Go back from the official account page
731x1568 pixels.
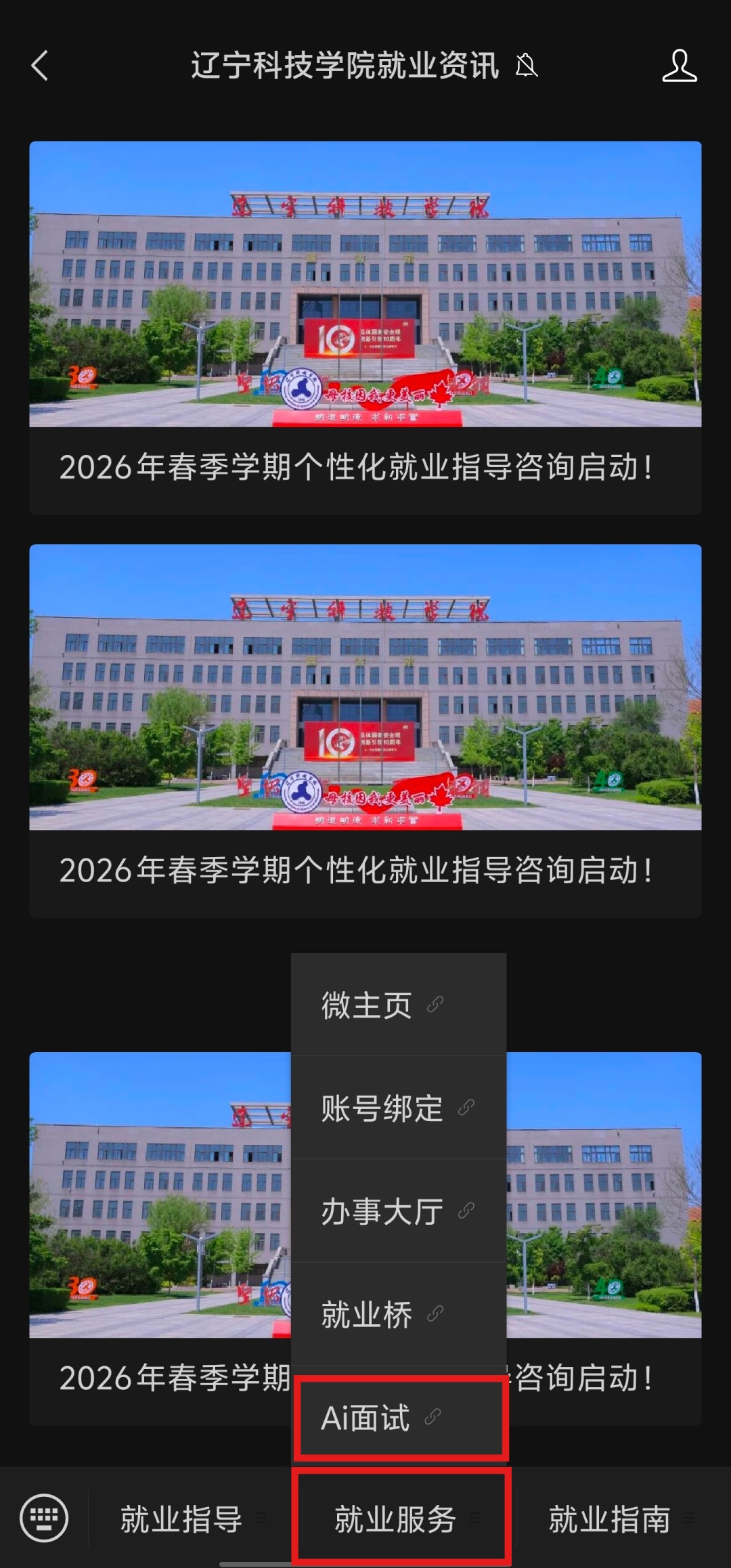(40, 66)
